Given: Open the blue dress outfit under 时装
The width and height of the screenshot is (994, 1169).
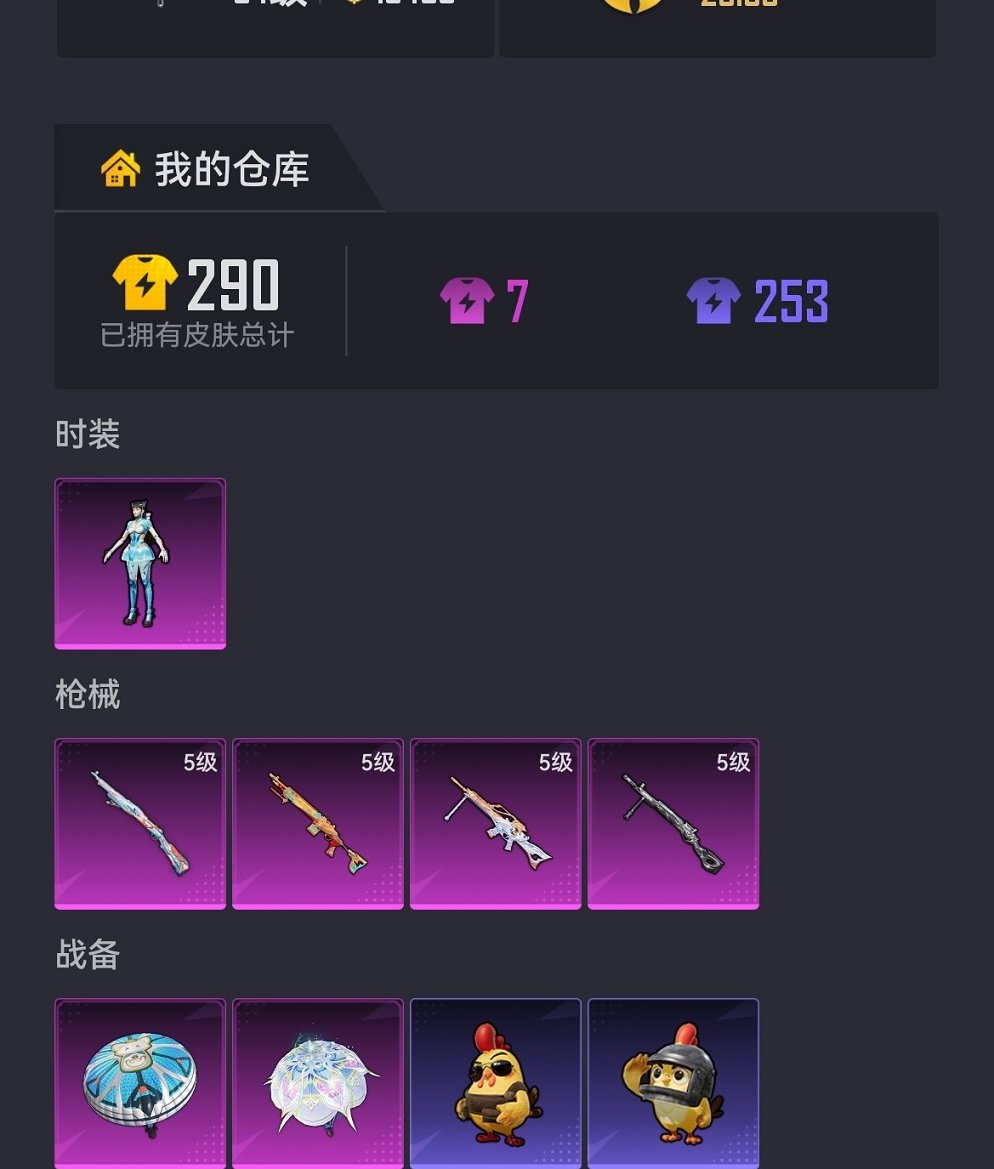Looking at the screenshot, I should pos(140,564).
